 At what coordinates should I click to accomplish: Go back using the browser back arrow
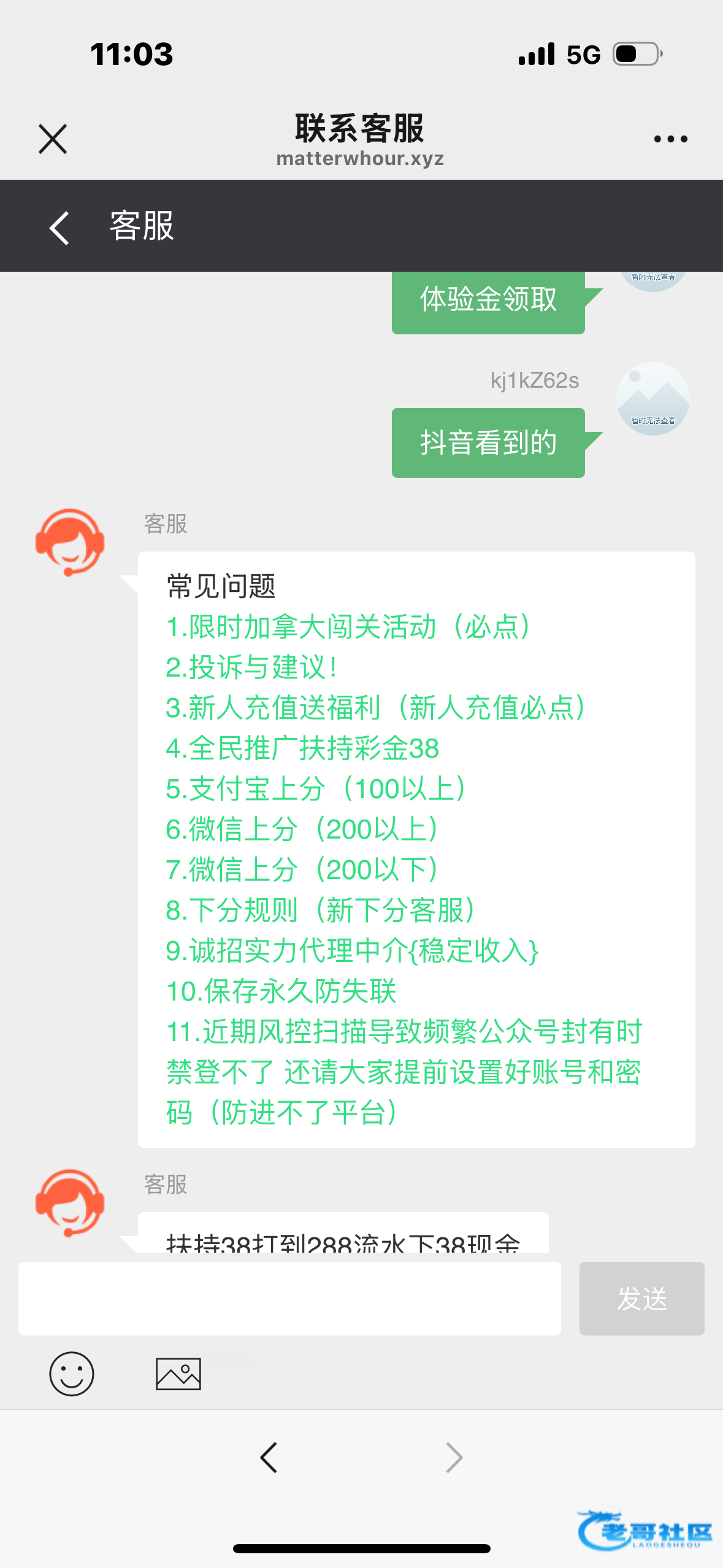point(269,1458)
